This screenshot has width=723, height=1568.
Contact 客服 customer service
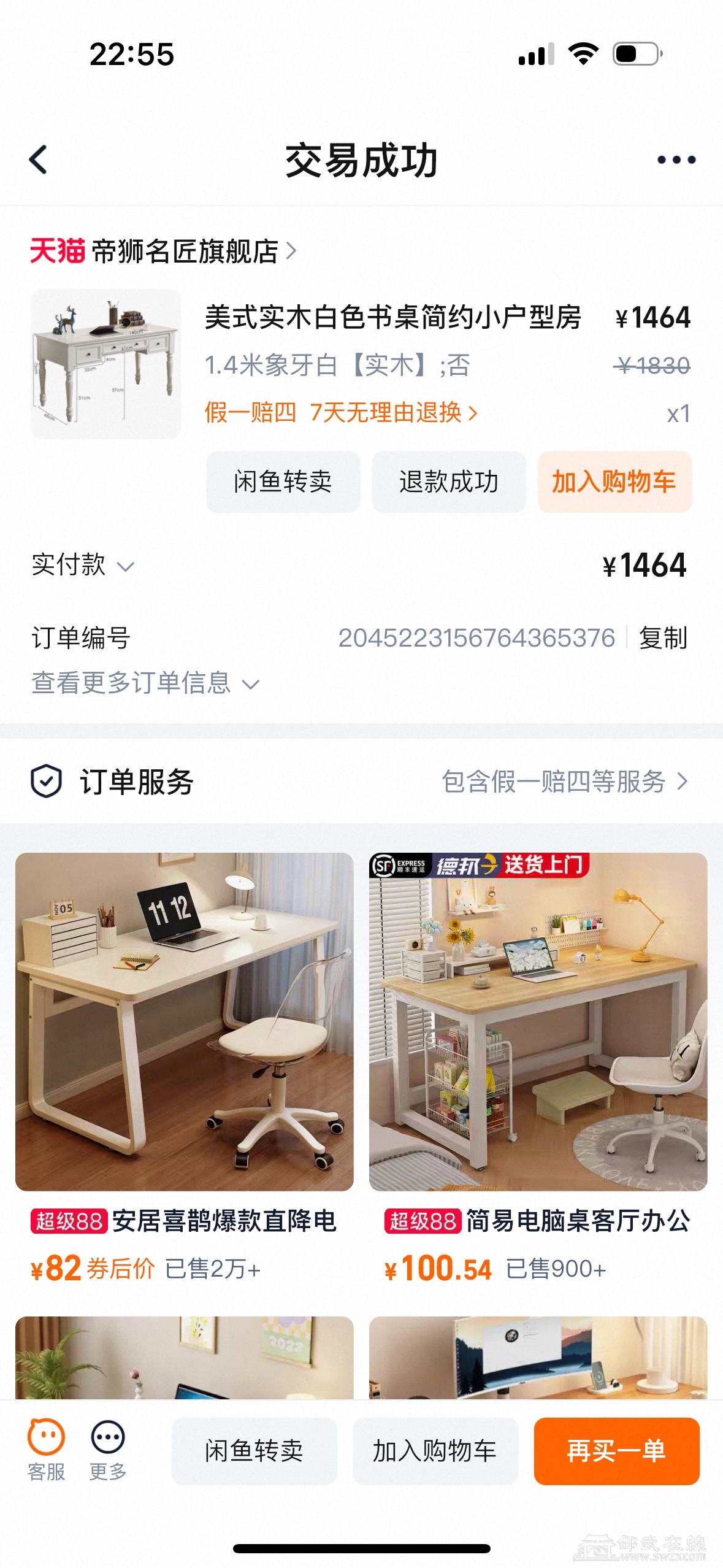tap(46, 1449)
